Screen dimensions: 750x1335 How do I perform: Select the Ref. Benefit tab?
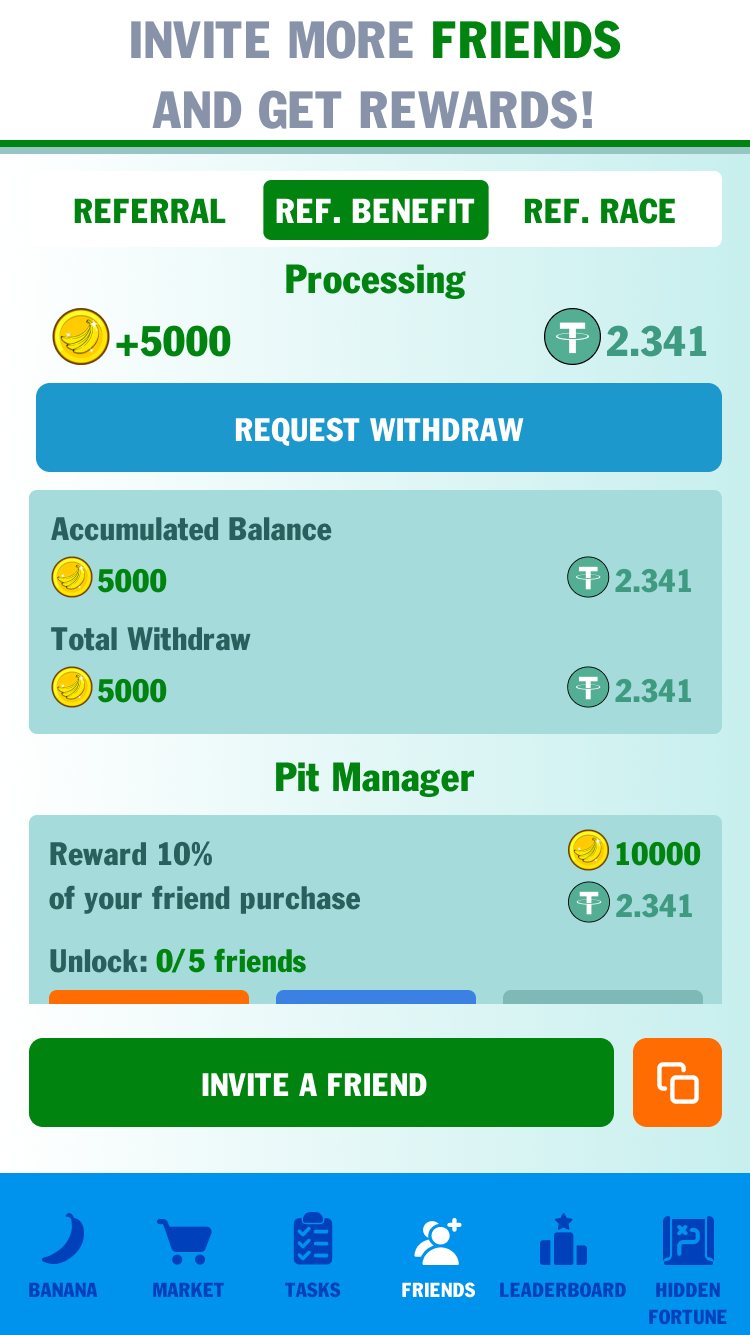(375, 211)
